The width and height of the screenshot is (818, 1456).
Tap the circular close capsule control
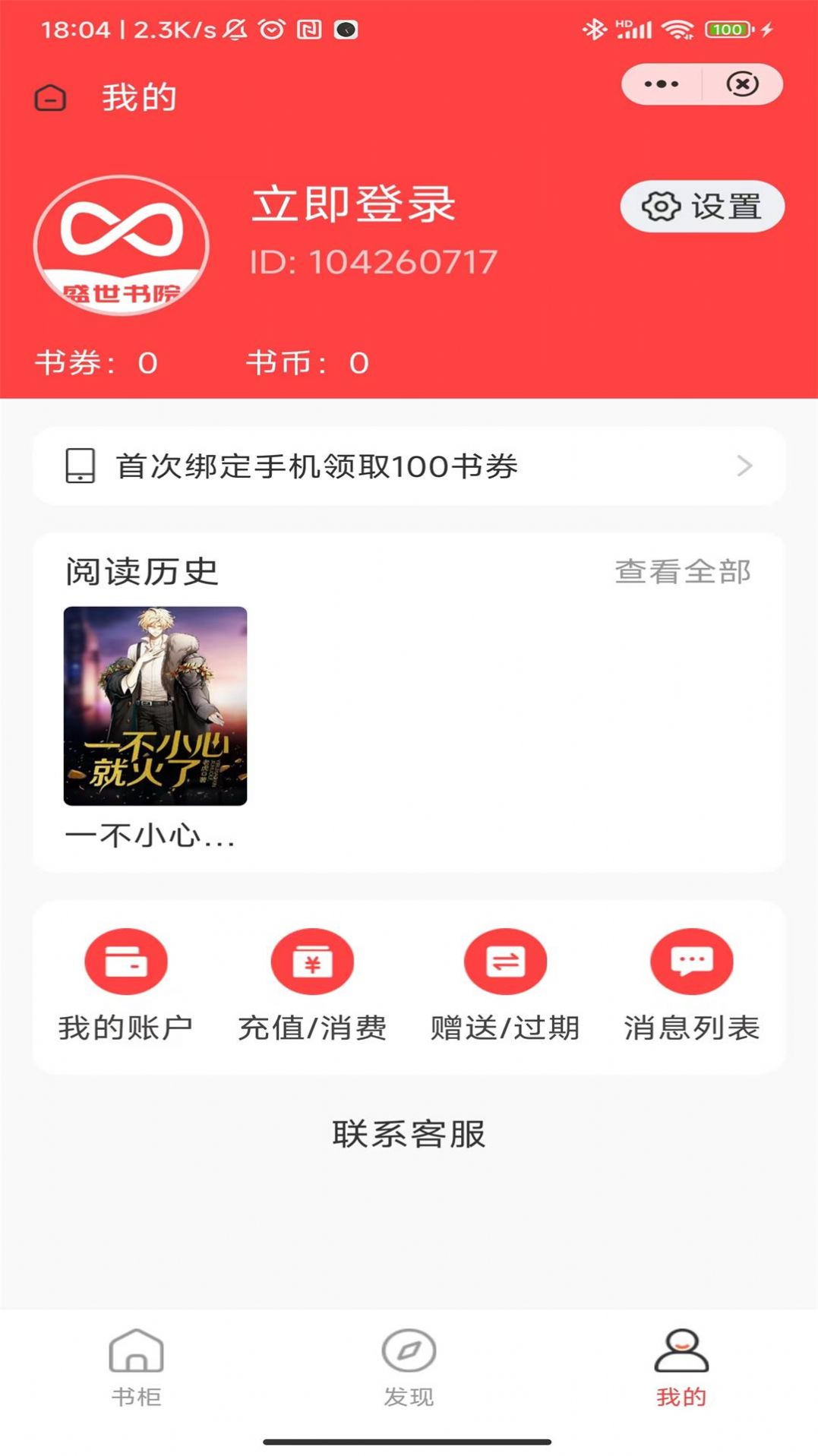741,84
